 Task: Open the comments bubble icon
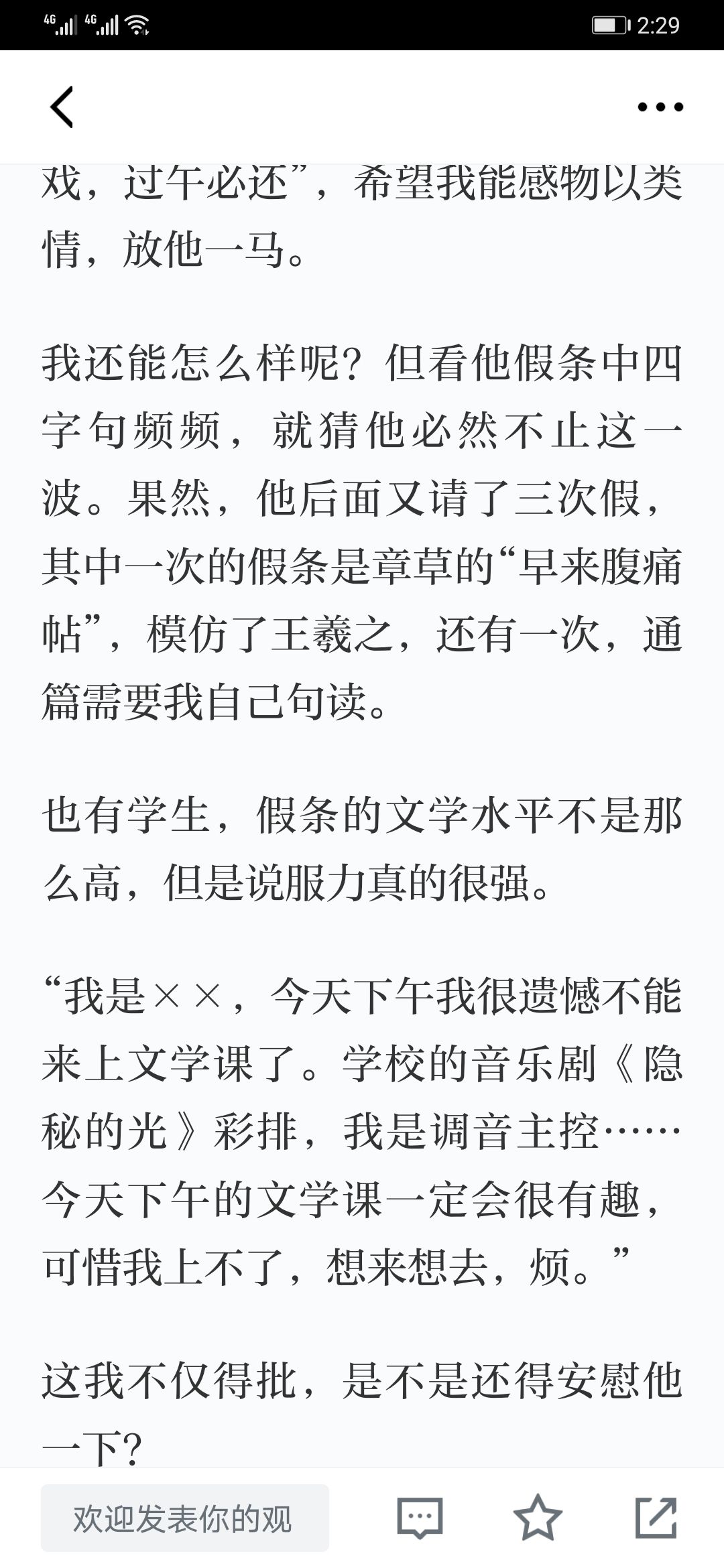click(x=420, y=1518)
